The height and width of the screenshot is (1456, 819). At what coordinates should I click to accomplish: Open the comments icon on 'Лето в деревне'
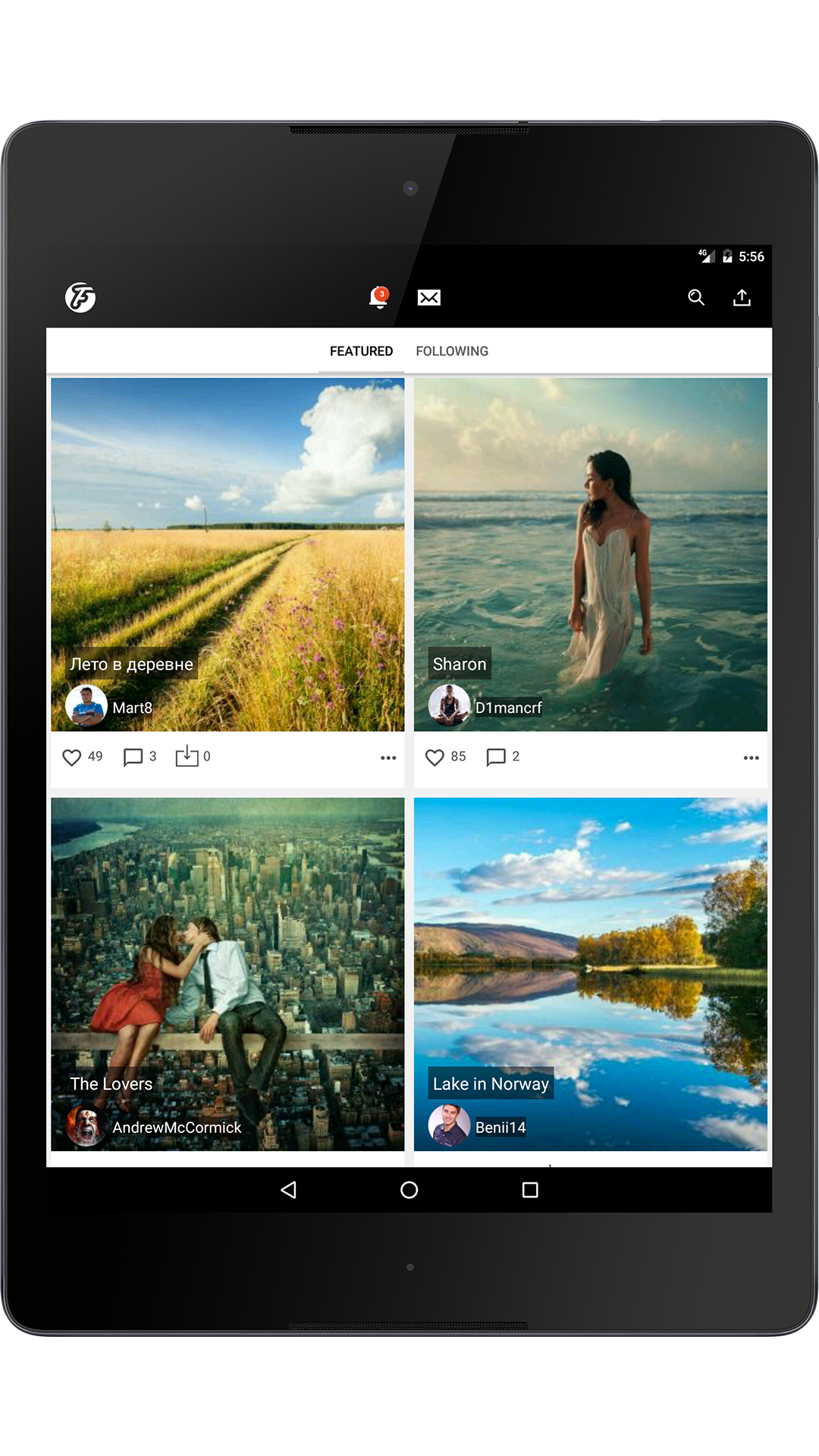[x=132, y=755]
